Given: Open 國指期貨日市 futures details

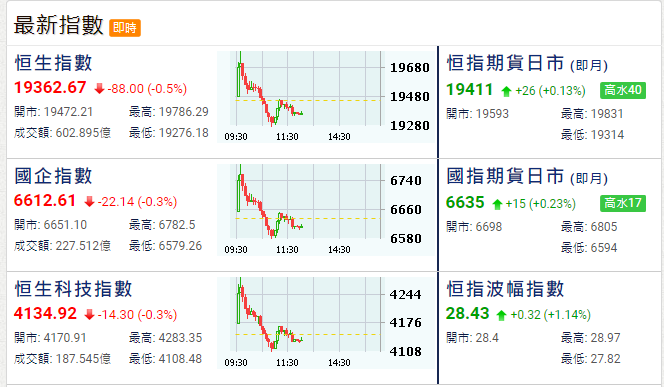Looking at the screenshot, I should pos(505,177).
